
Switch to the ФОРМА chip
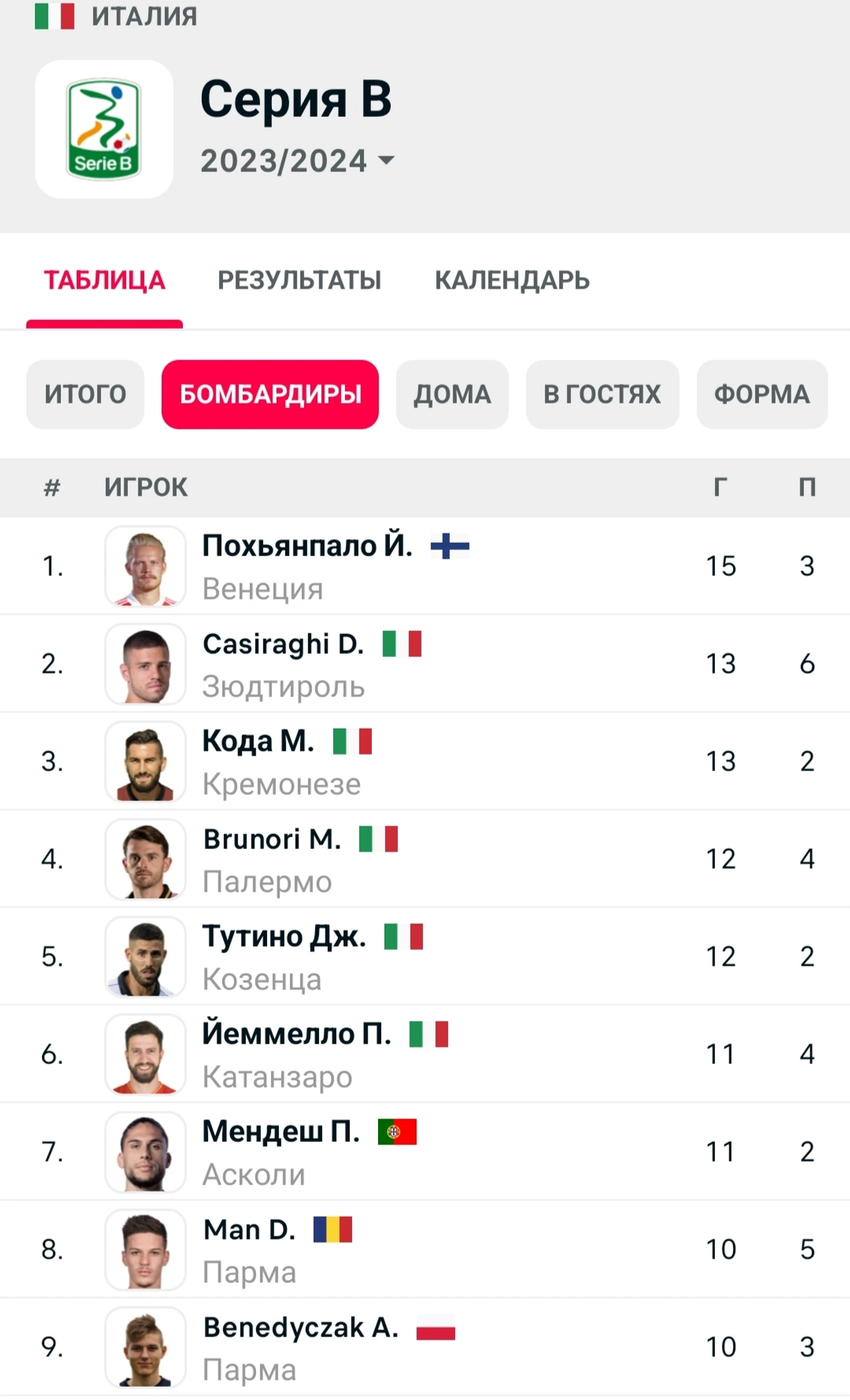[x=762, y=394]
